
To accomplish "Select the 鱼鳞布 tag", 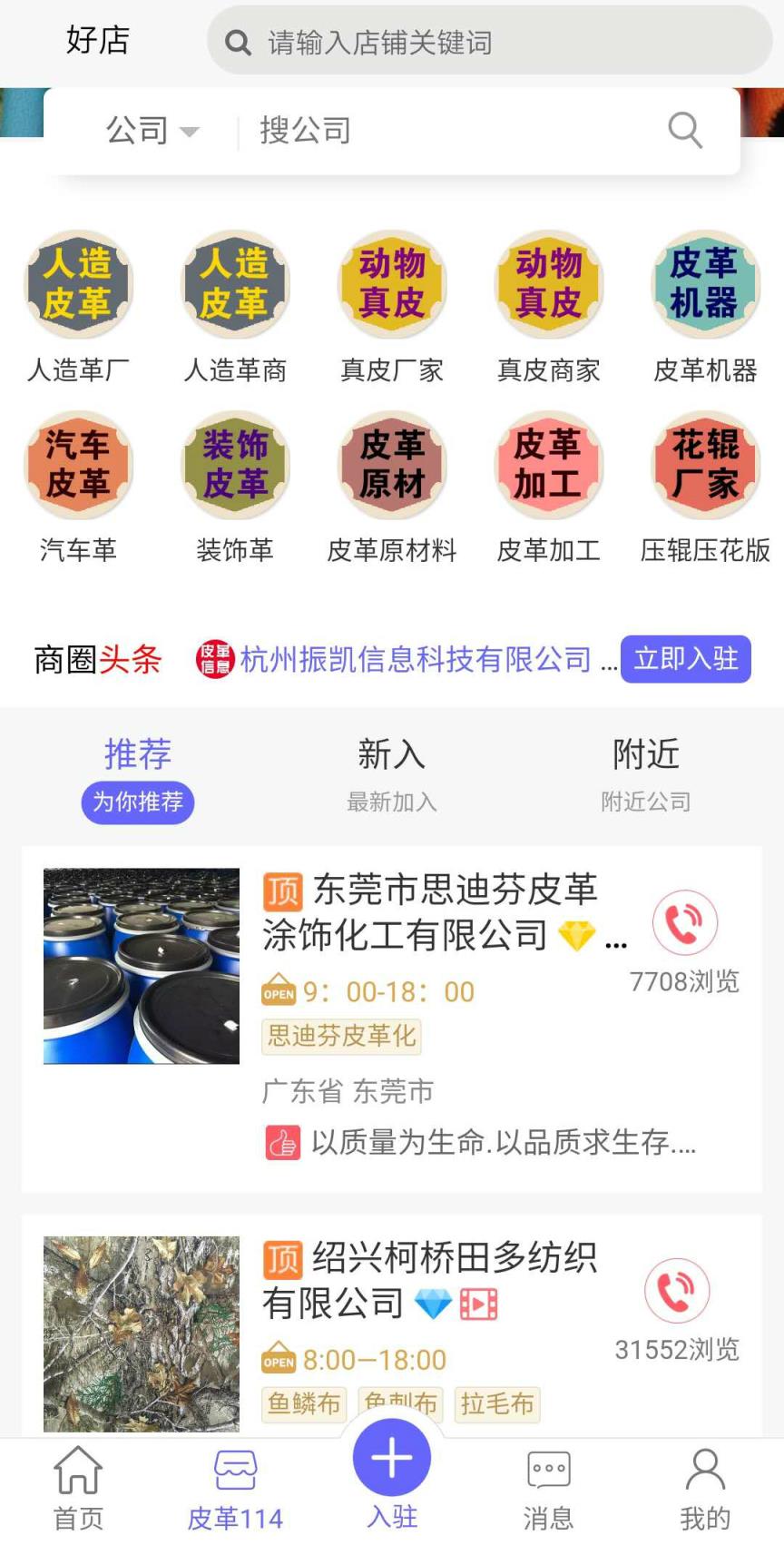I will click(x=302, y=1404).
